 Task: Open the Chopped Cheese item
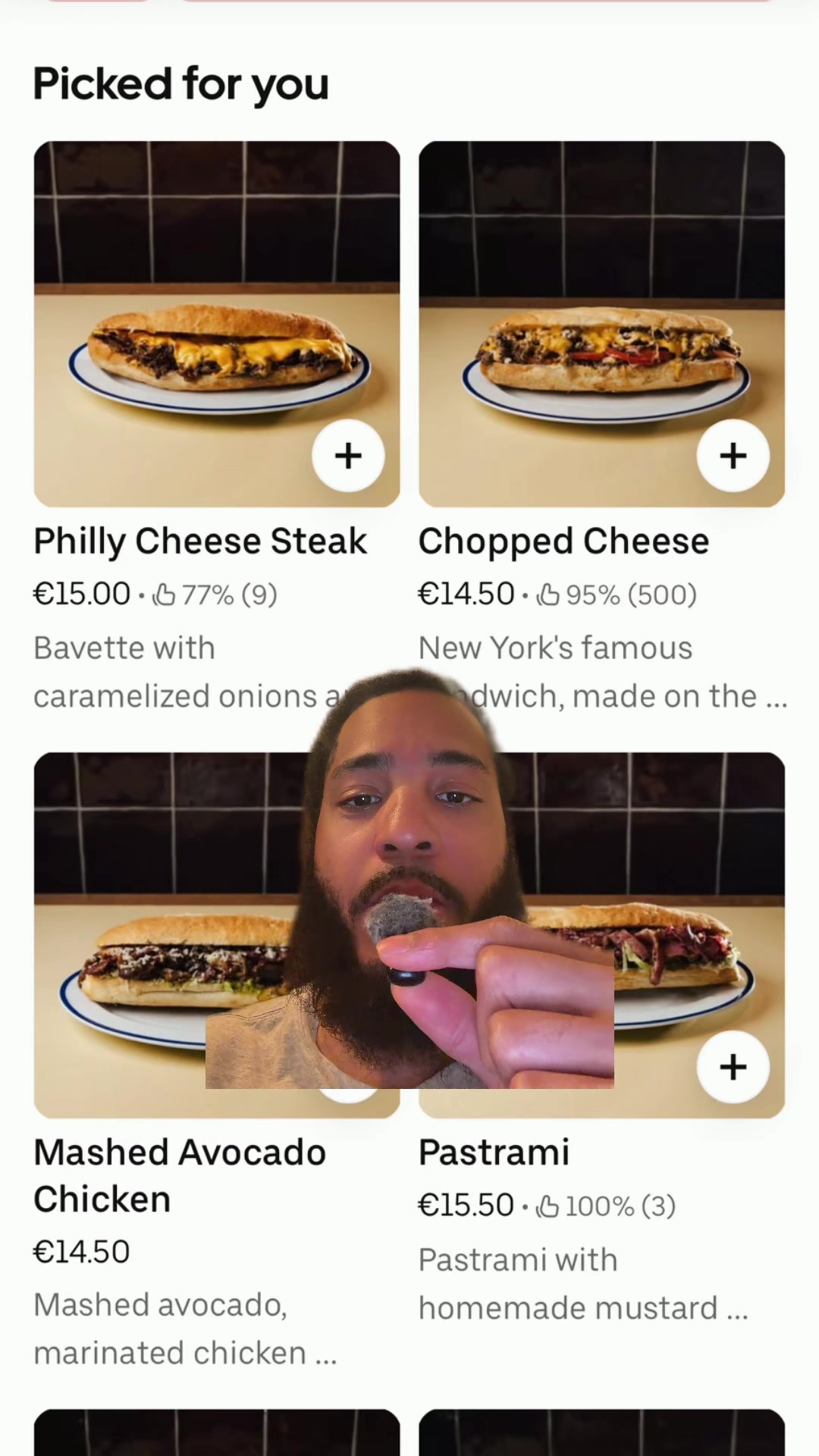coord(563,541)
